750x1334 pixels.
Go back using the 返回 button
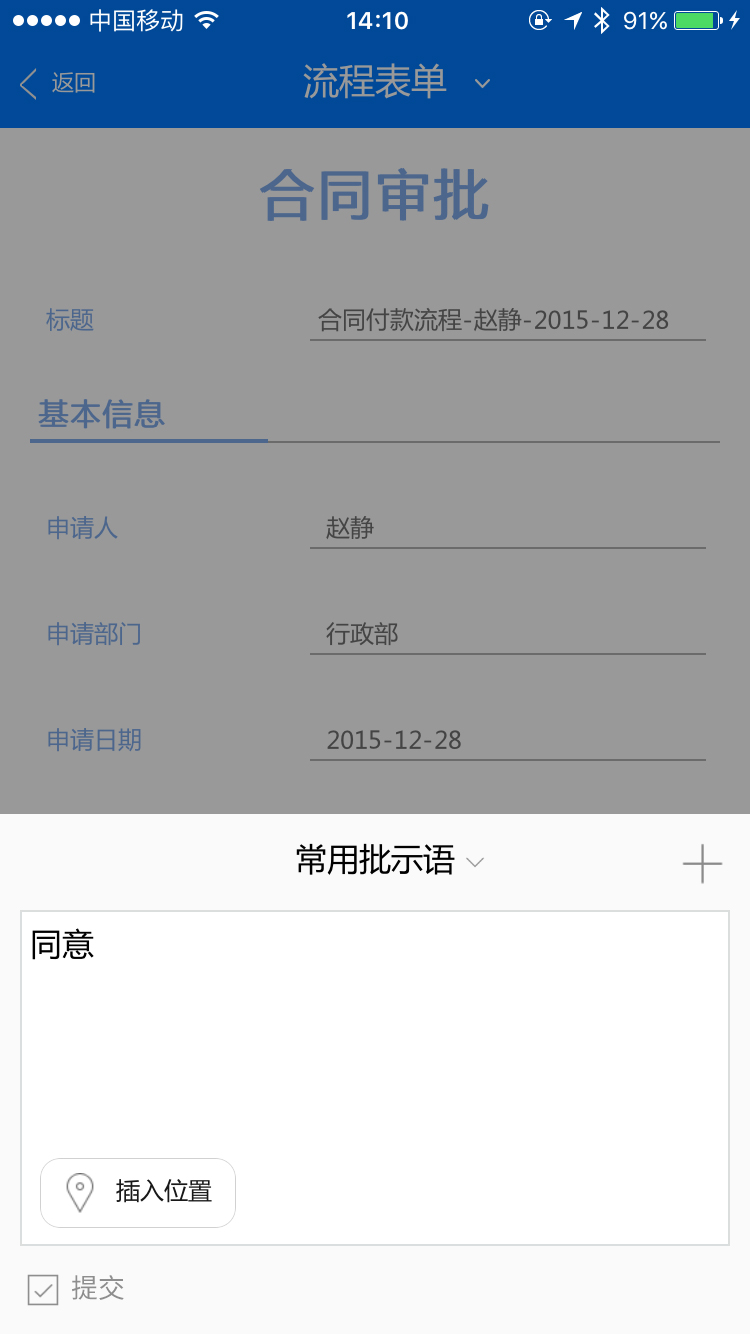tap(58, 83)
